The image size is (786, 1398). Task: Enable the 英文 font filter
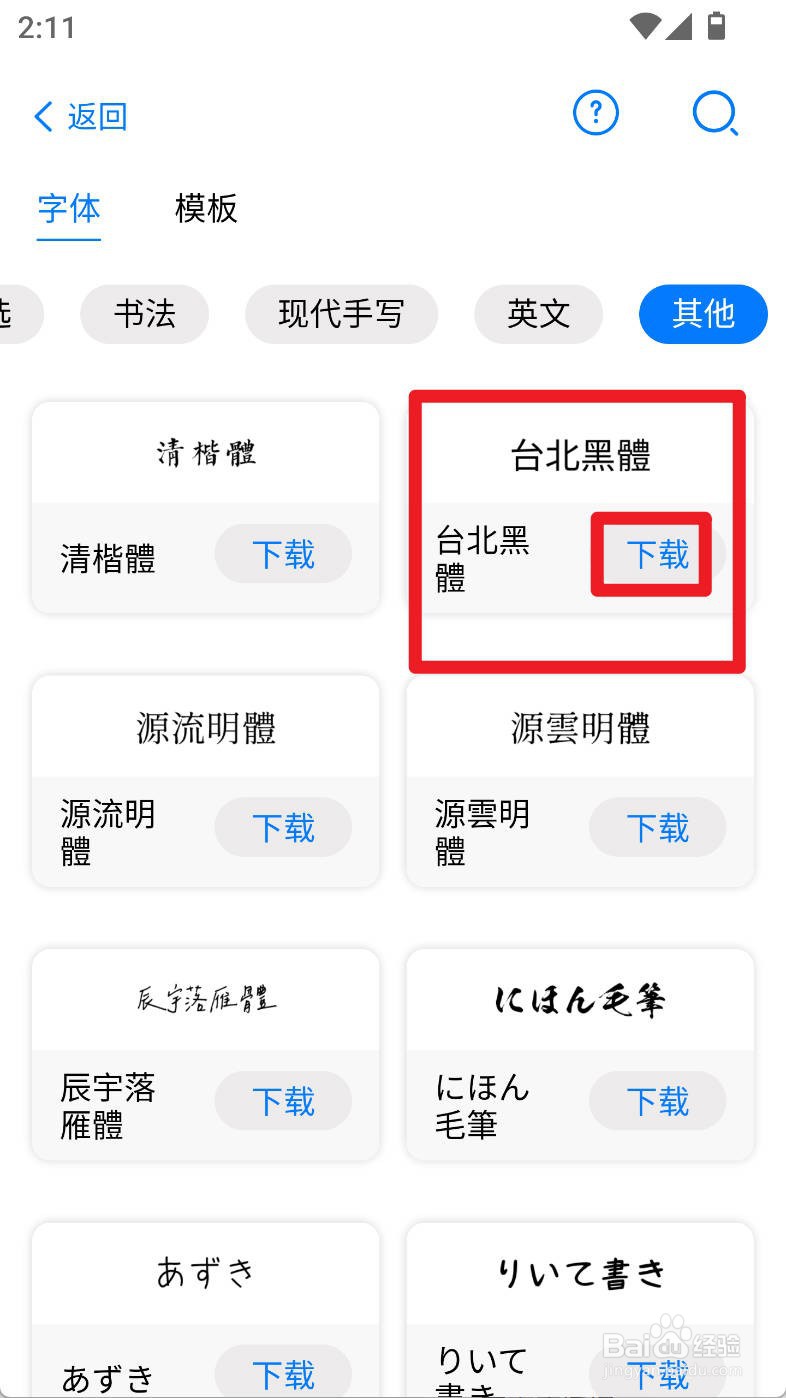(x=538, y=314)
